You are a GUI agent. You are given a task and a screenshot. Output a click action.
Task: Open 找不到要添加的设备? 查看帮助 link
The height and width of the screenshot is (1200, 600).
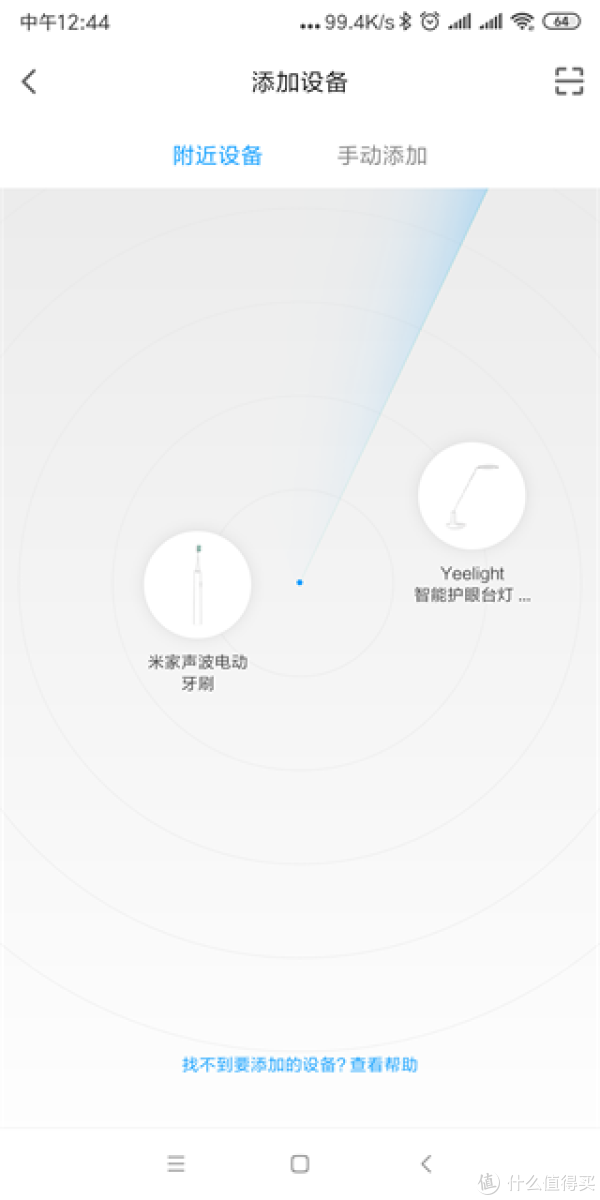pyautogui.click(x=299, y=1064)
